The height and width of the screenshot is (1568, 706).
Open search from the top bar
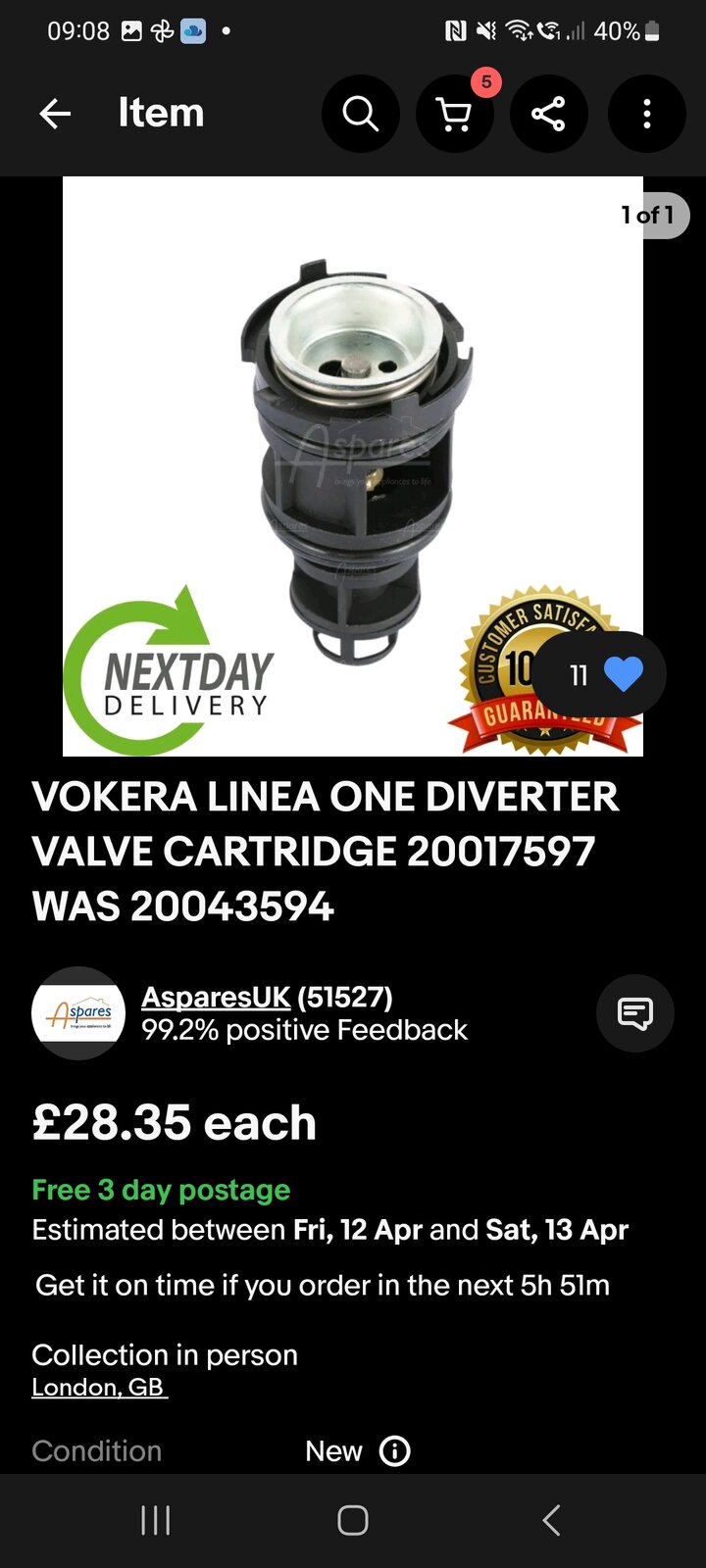pos(360,114)
